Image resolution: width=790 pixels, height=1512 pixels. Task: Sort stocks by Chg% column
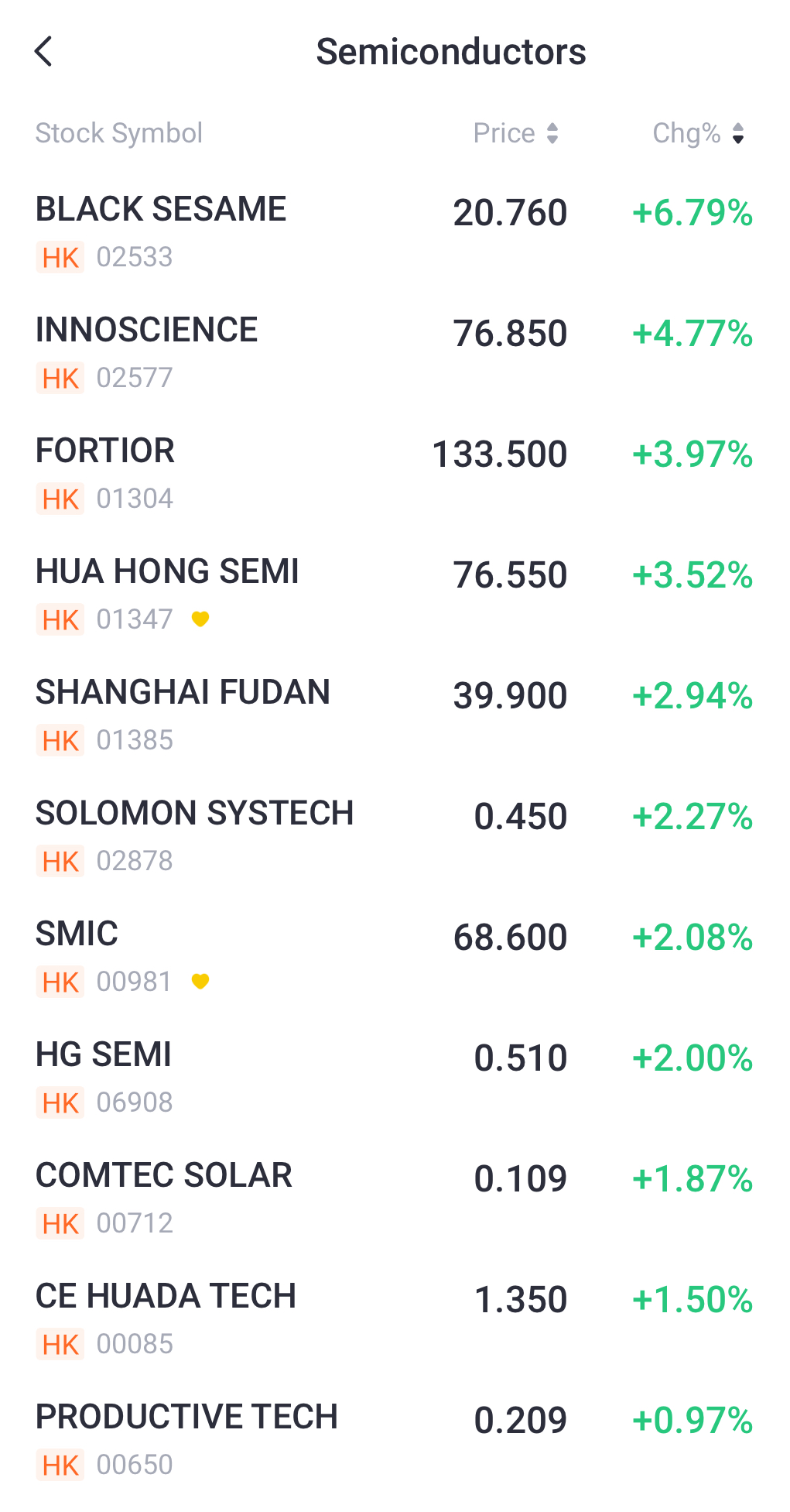point(698,133)
